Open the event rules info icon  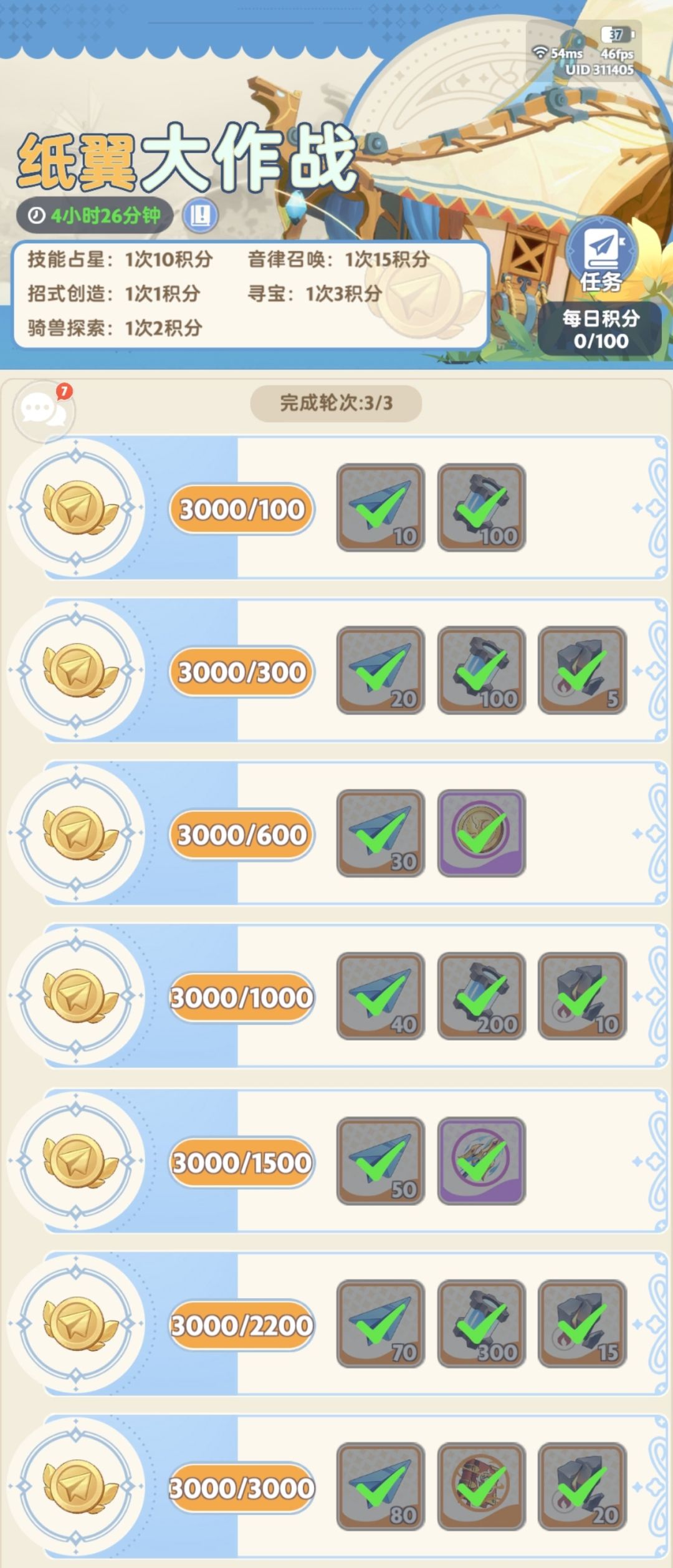pos(200,216)
